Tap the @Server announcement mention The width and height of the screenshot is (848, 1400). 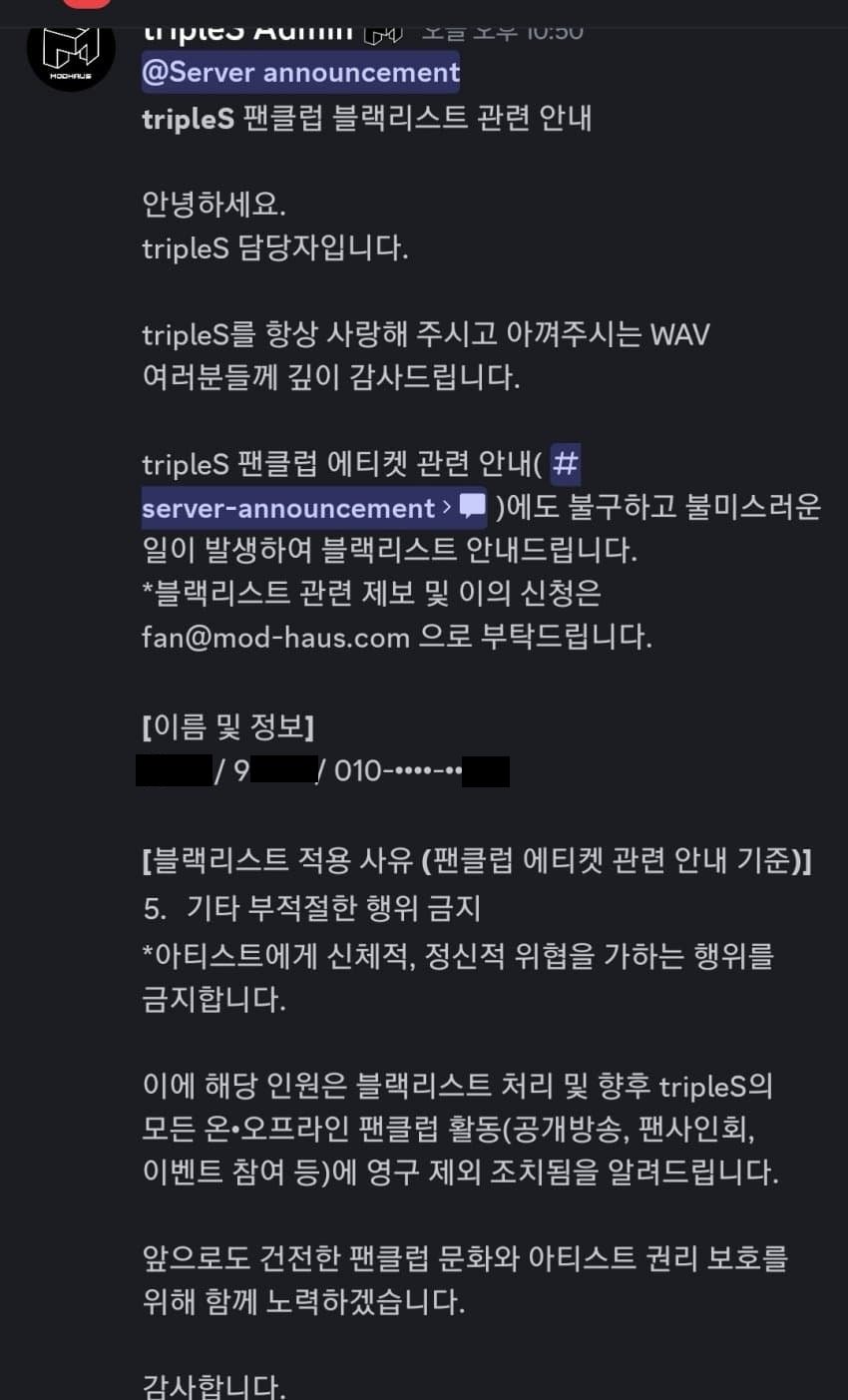[x=301, y=73]
